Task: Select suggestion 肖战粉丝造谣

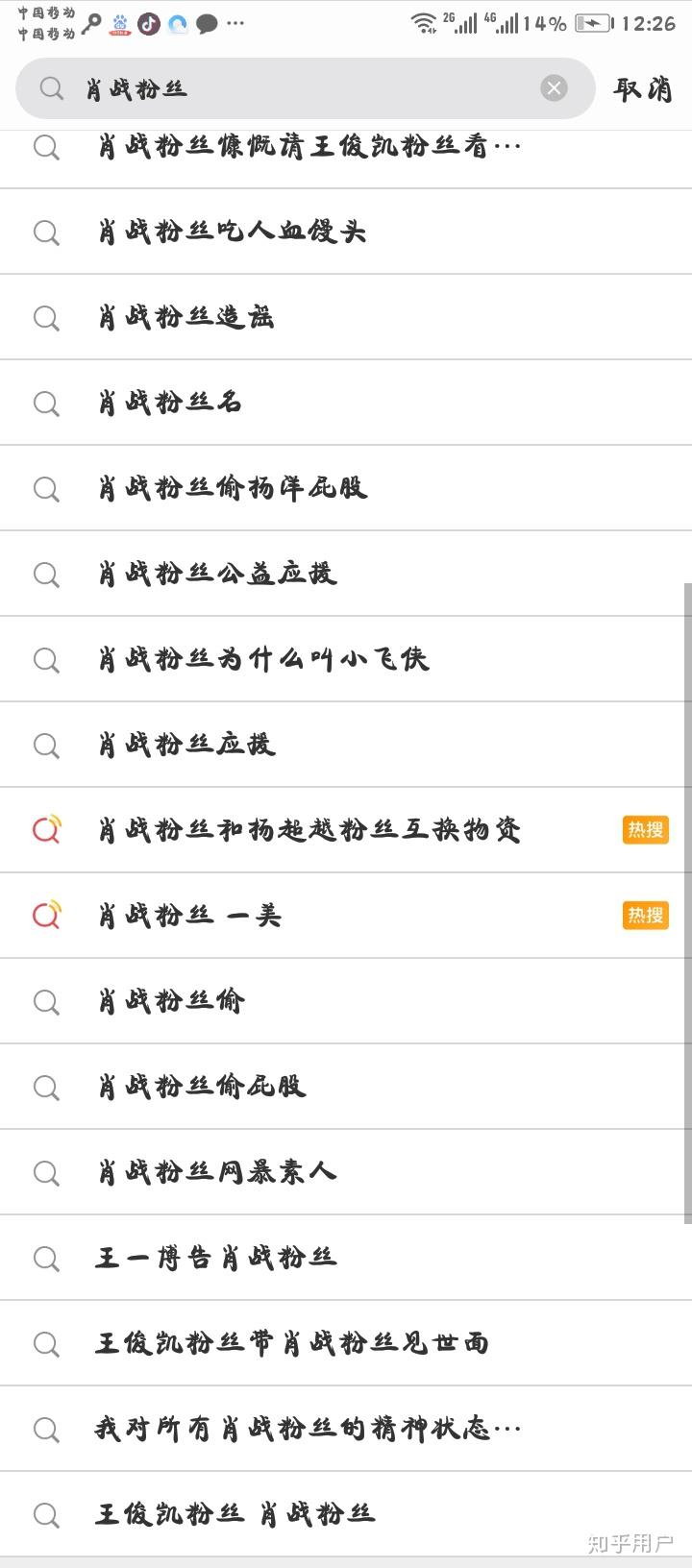Action: (x=186, y=317)
